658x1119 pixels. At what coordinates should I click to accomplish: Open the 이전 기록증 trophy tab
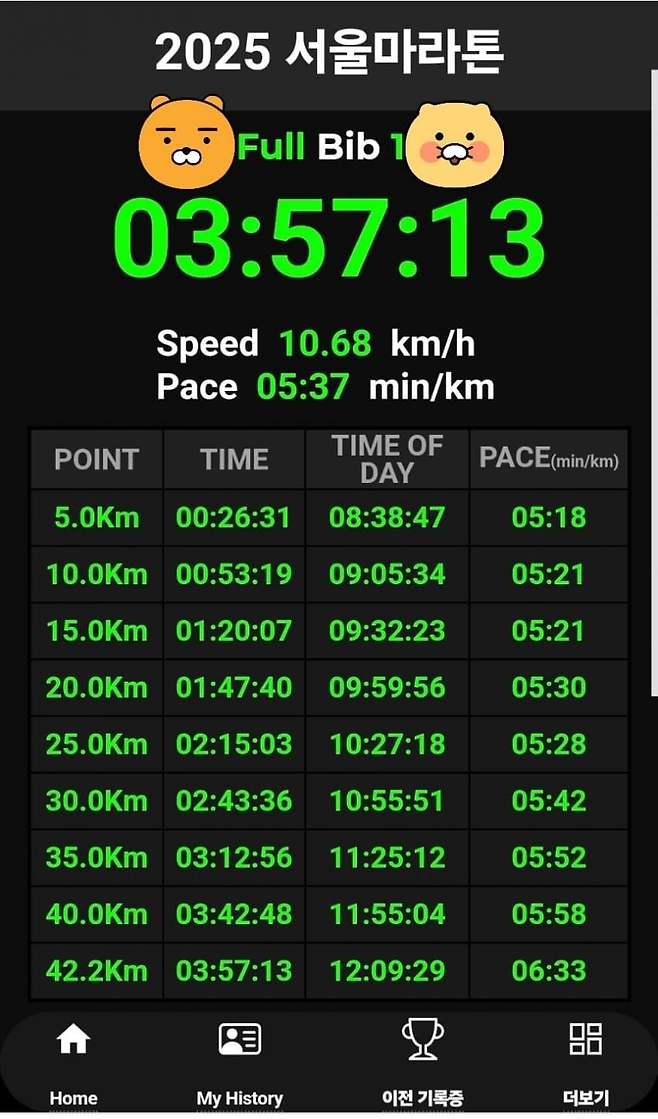pyautogui.click(x=422, y=1060)
